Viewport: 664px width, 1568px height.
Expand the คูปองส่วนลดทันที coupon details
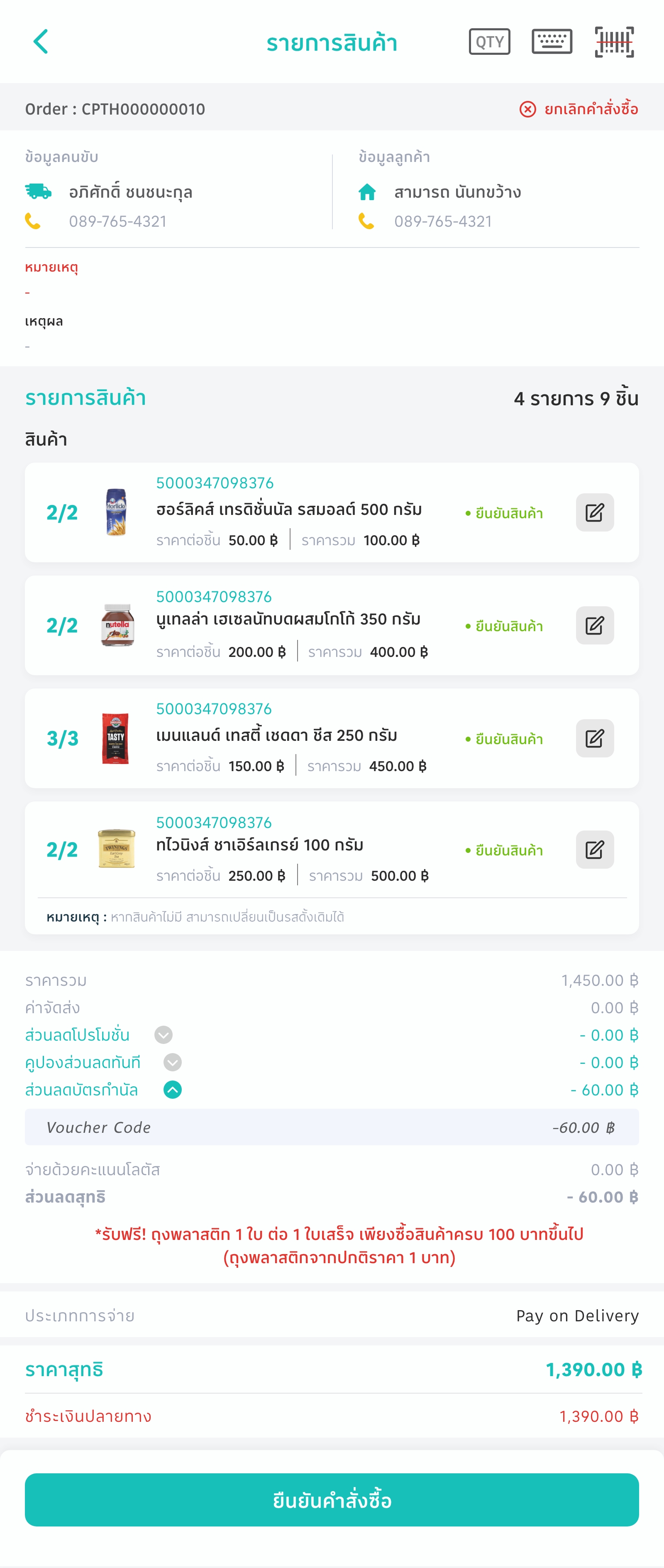coord(173,1062)
